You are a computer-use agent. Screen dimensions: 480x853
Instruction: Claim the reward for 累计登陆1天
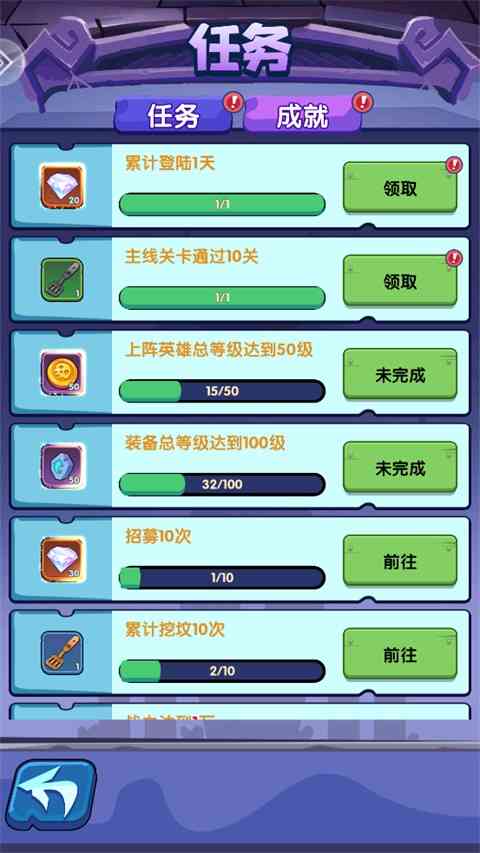[400, 188]
